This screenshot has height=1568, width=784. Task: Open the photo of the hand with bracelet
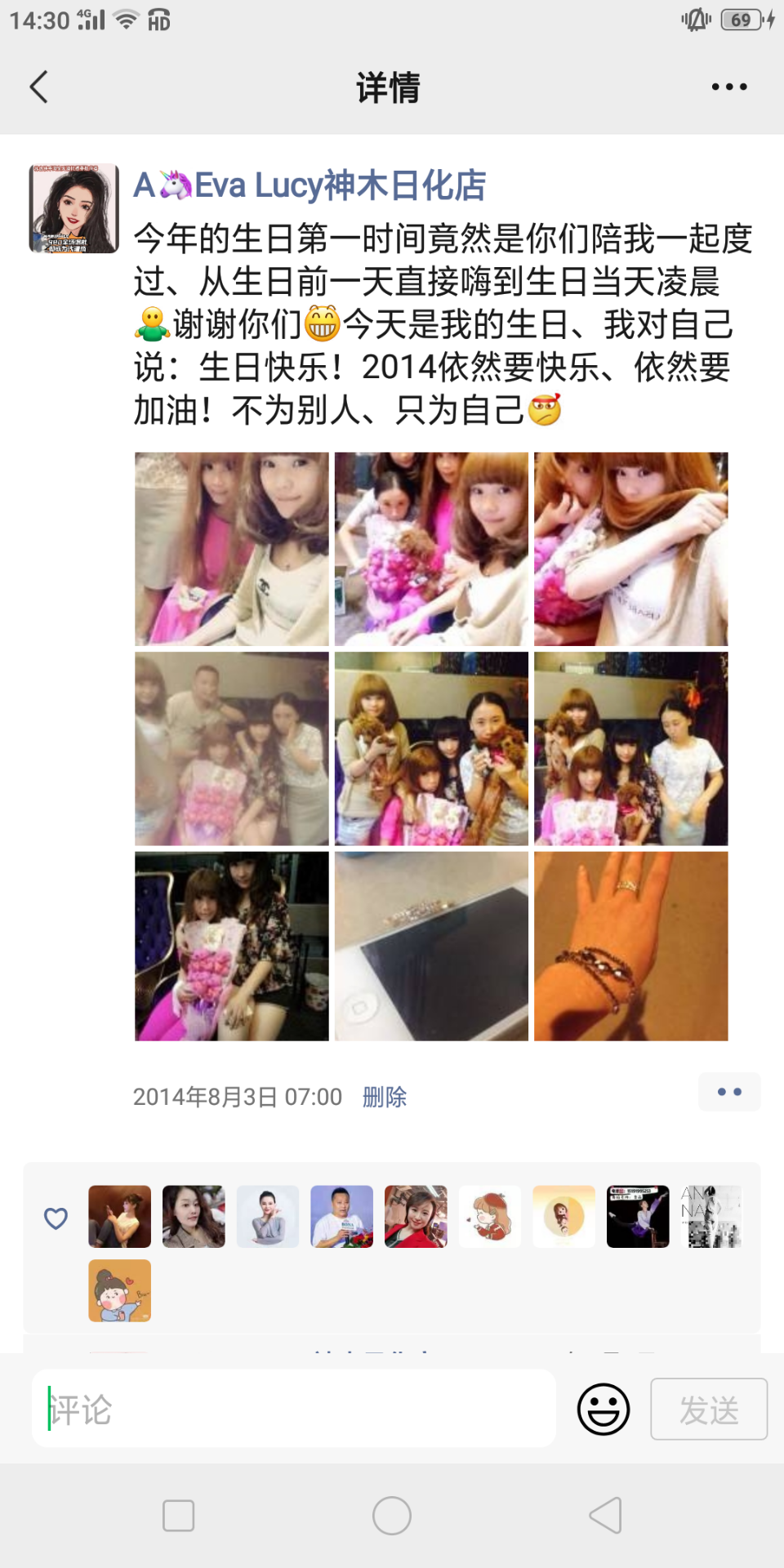630,947
